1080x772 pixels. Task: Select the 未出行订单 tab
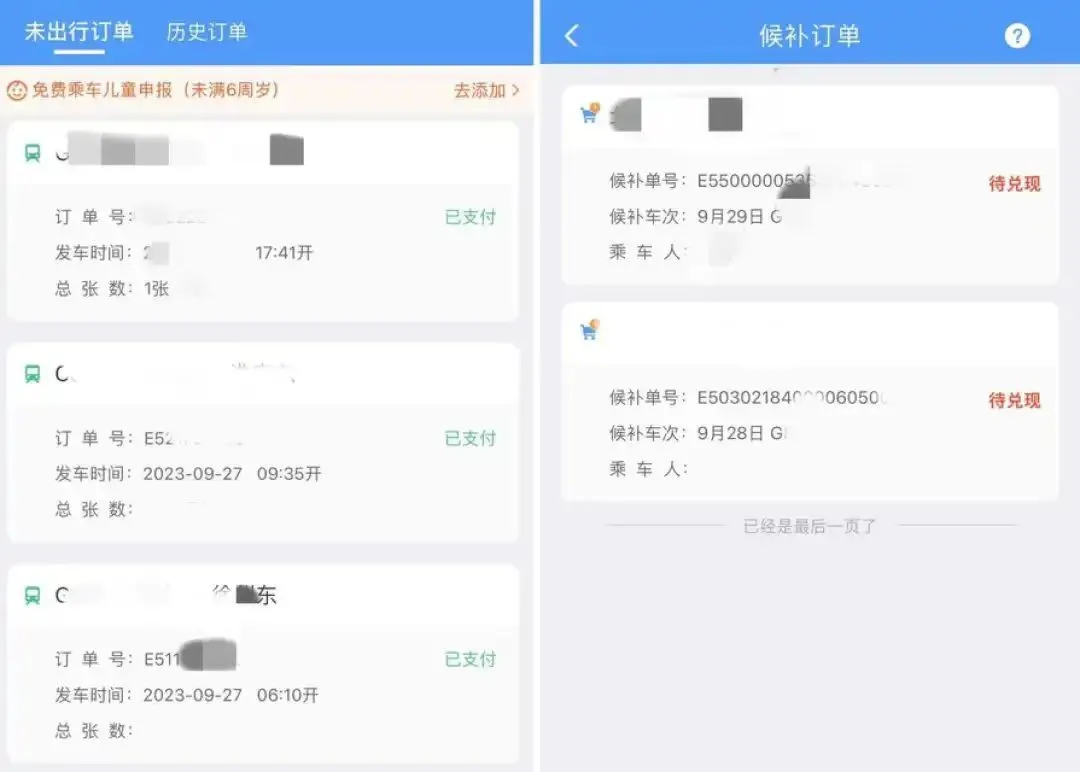79,31
